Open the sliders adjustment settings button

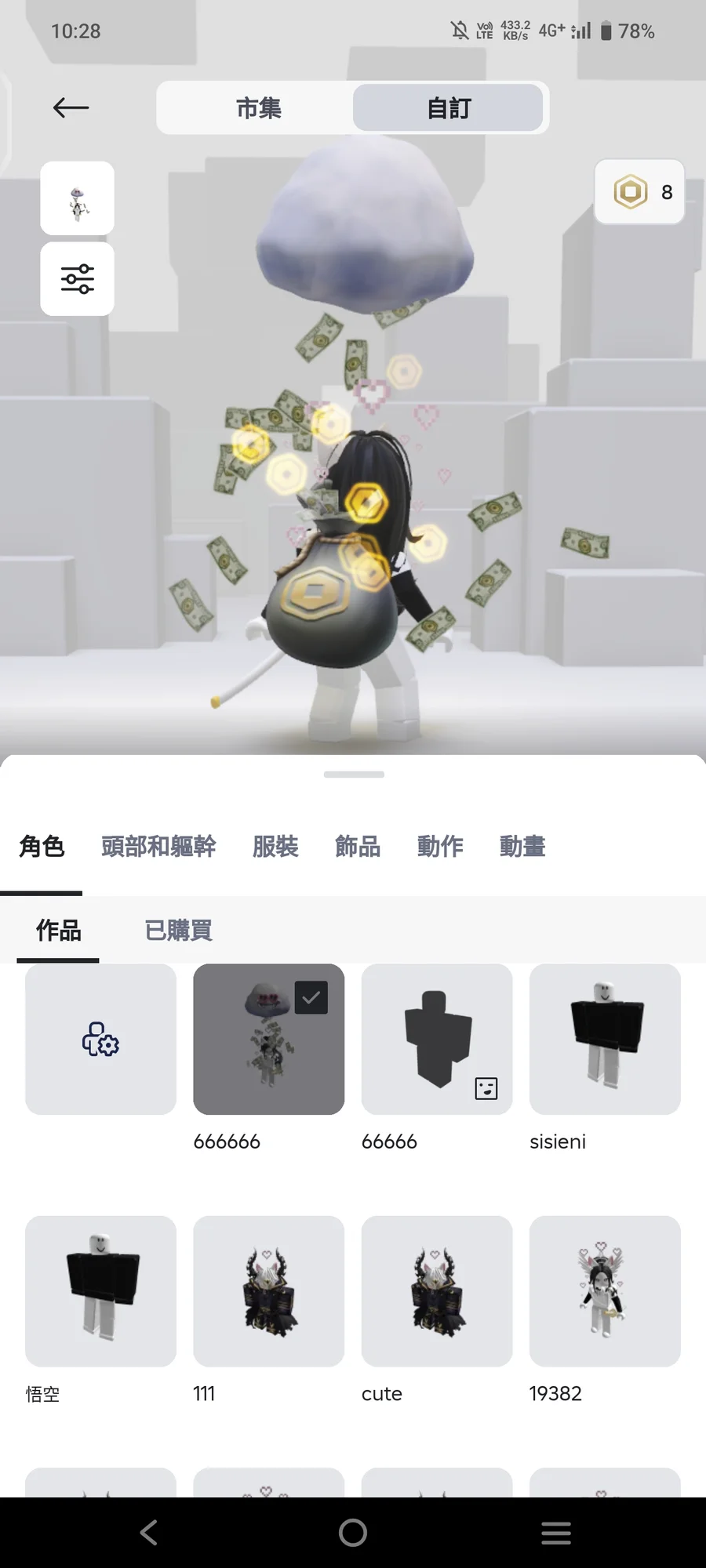[77, 279]
